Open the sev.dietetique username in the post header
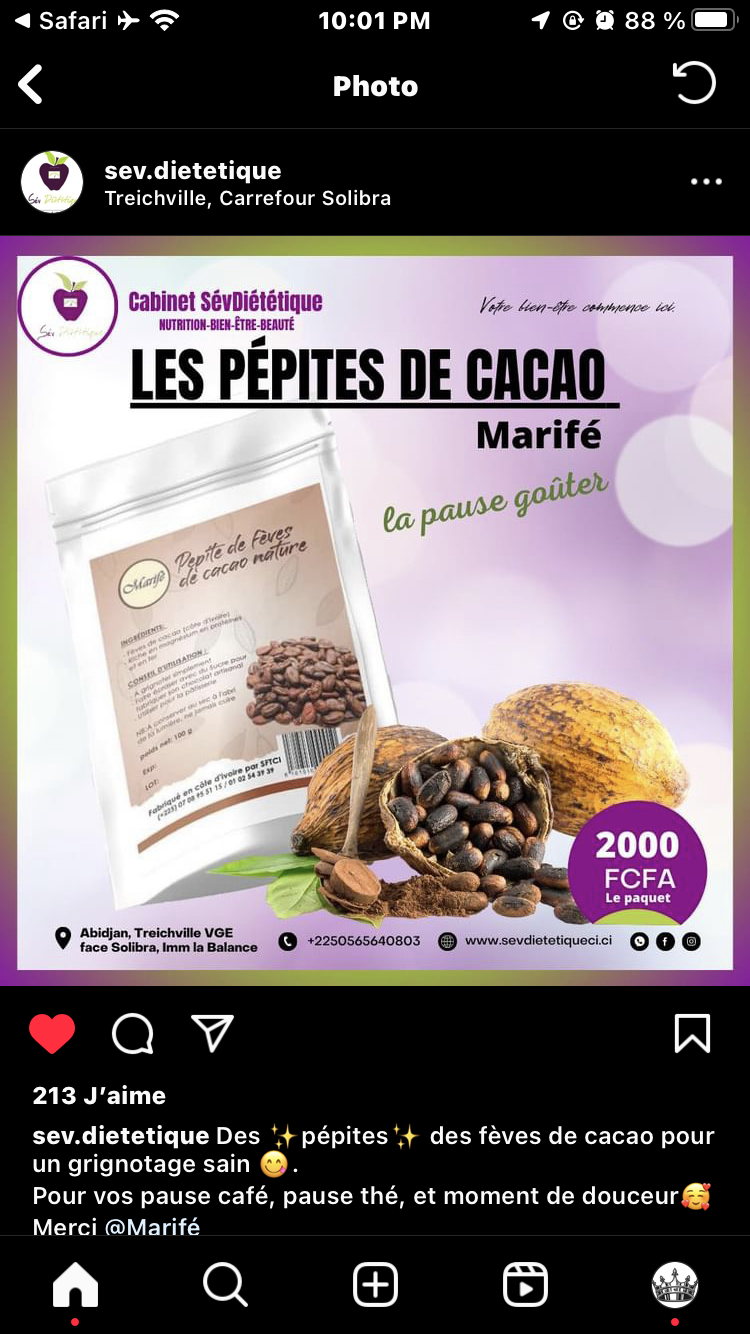750x1334 pixels. (193, 170)
